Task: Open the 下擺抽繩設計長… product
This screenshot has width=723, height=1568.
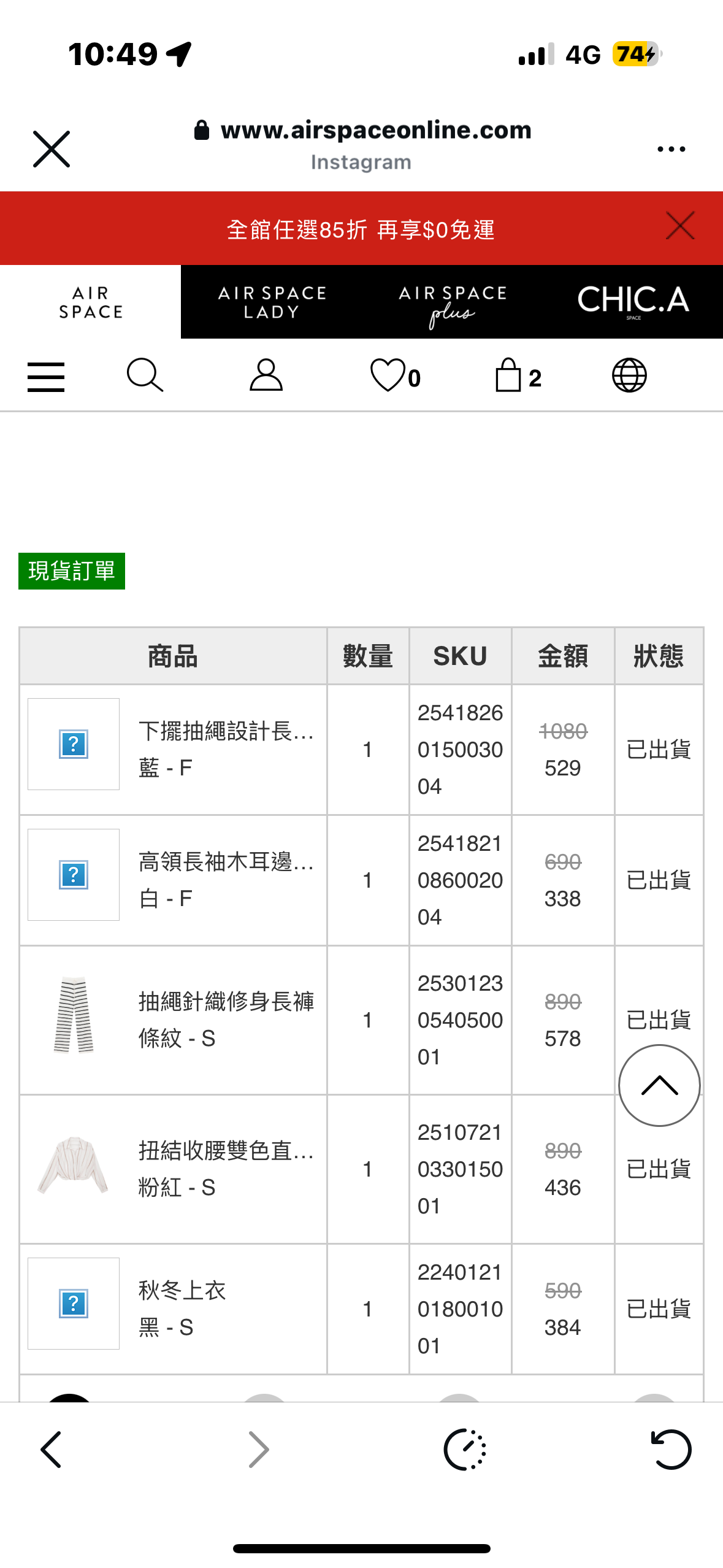Action: click(226, 731)
